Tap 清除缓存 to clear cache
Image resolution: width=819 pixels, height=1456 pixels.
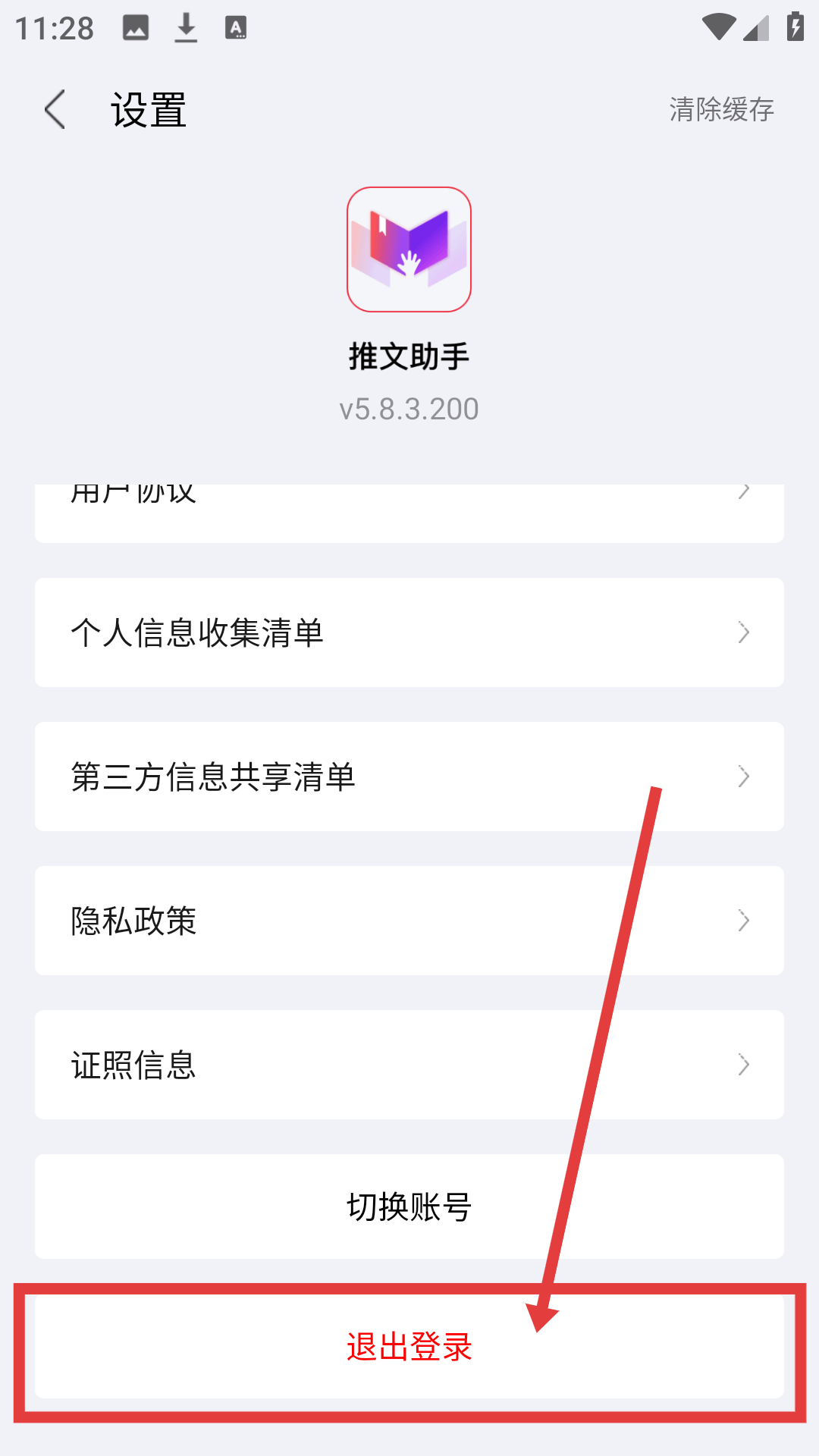pos(720,109)
